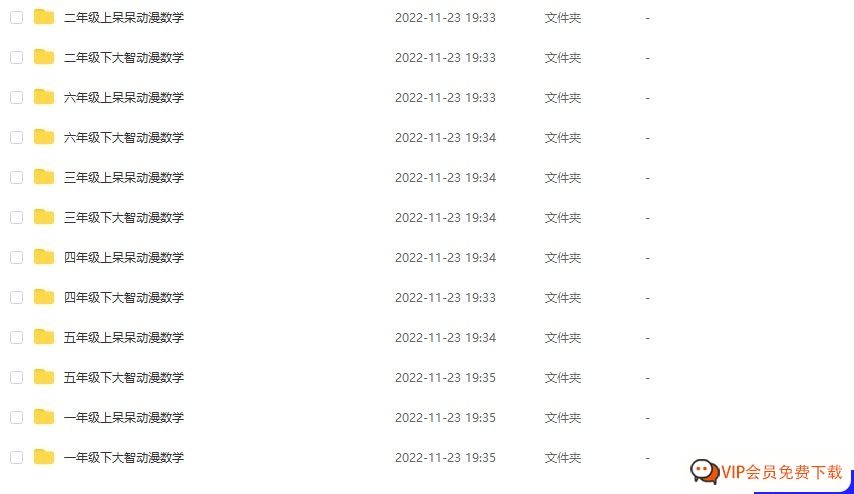Open the 三年级上呆呆动漫数学 folder
The image size is (854, 494).
(123, 178)
